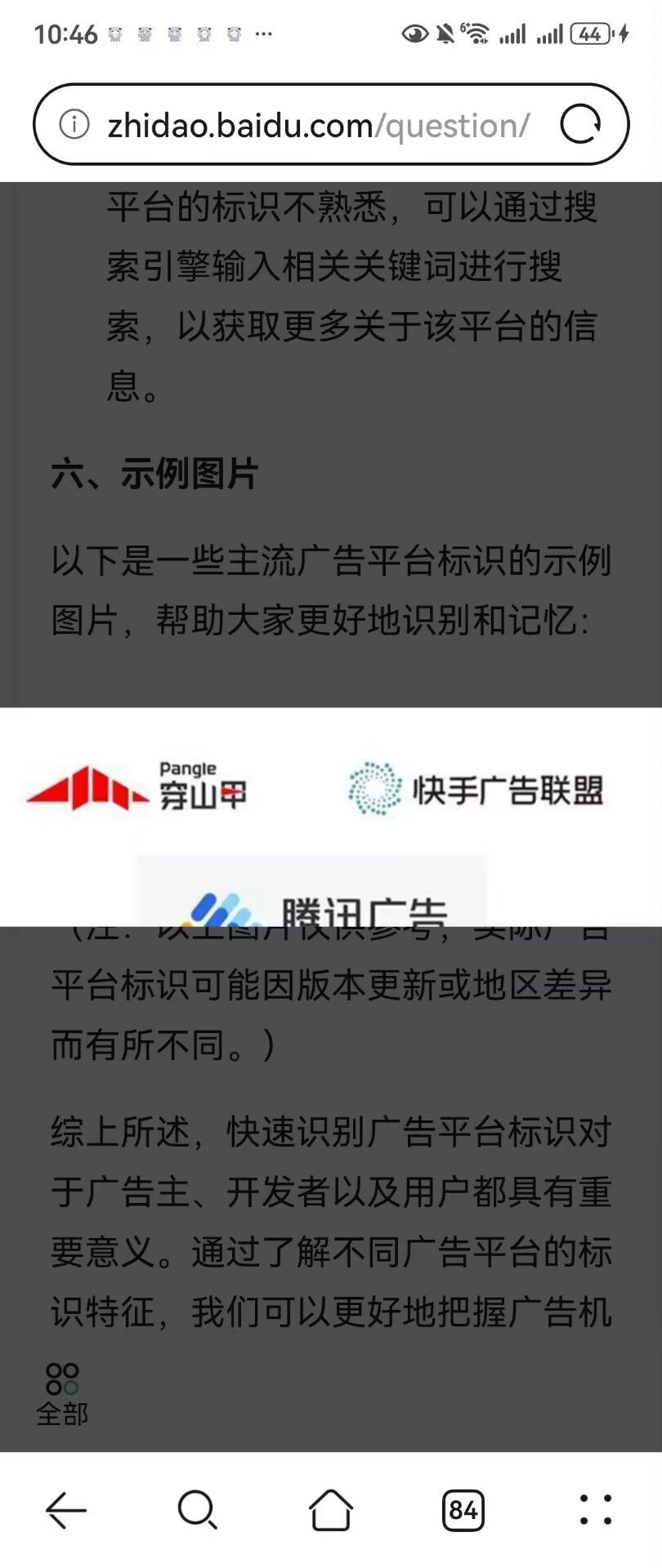View the 84 open tabs
Viewport: 662px width, 1568px height.
pyautogui.click(x=463, y=1510)
